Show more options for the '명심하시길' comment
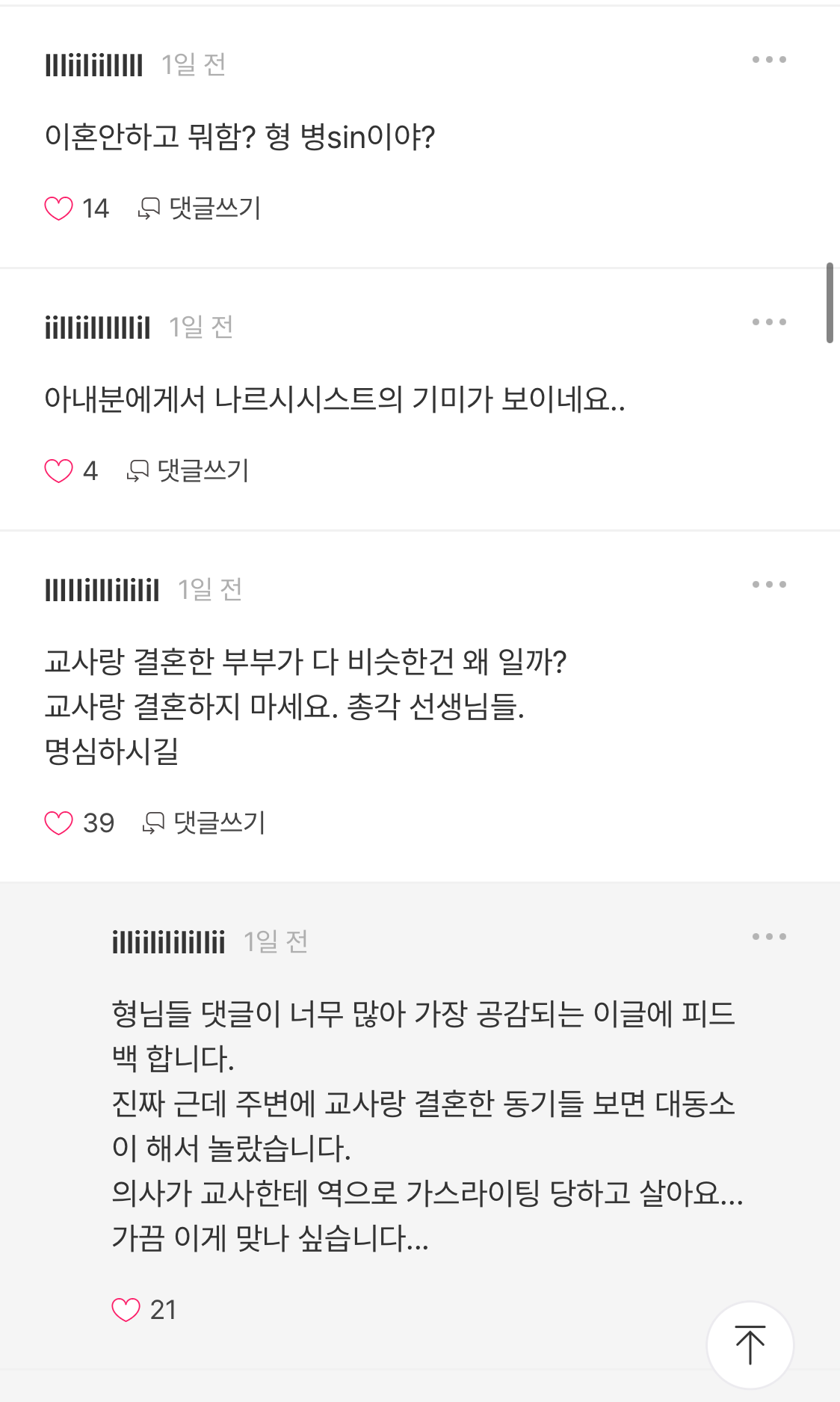The height and width of the screenshot is (1402, 840). (769, 585)
